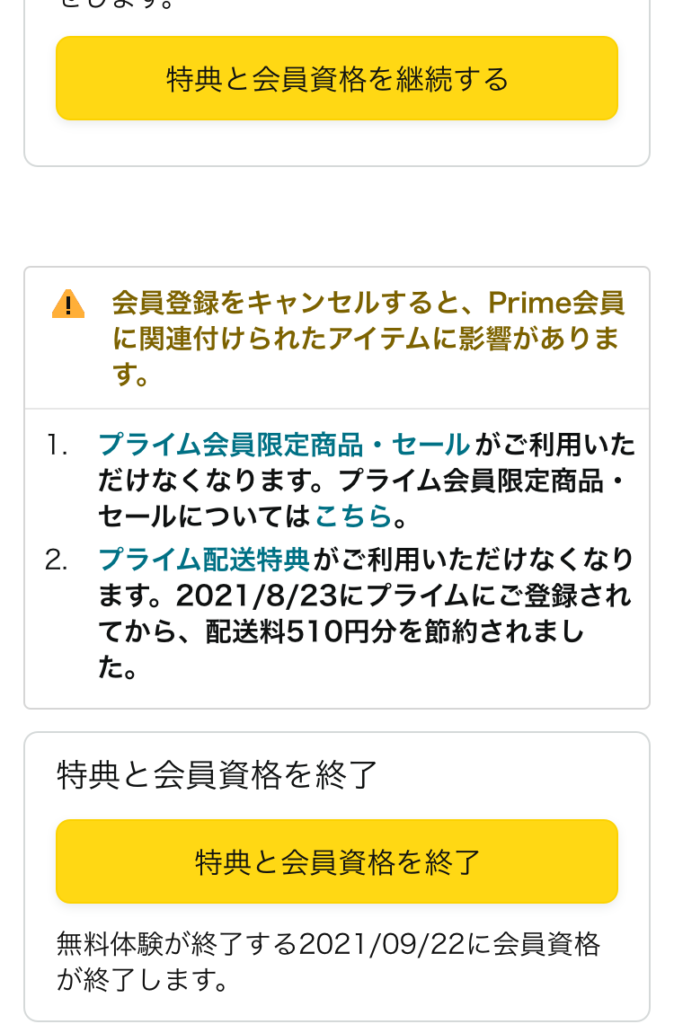Select the yellow 特典と会員資格を終了 button
Screen dimensions: 674x1024
(336, 861)
